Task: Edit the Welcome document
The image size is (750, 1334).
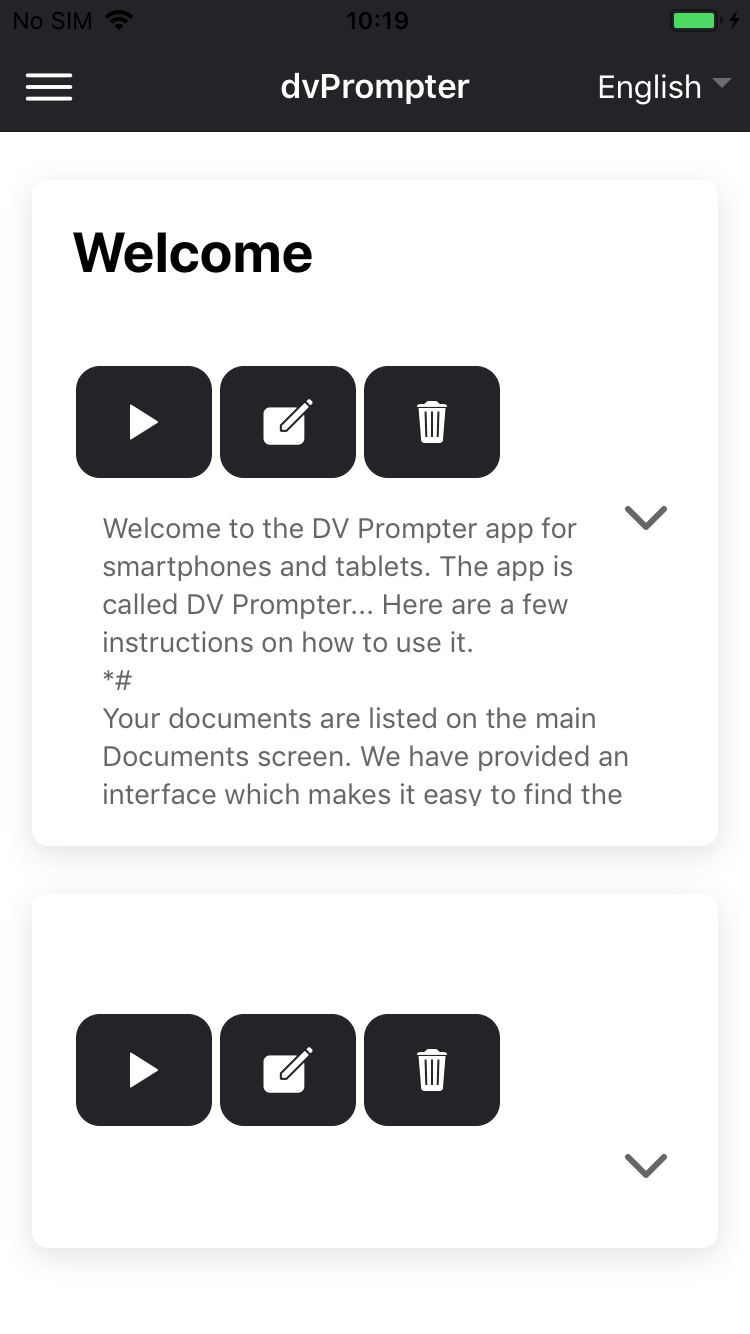Action: (287, 421)
